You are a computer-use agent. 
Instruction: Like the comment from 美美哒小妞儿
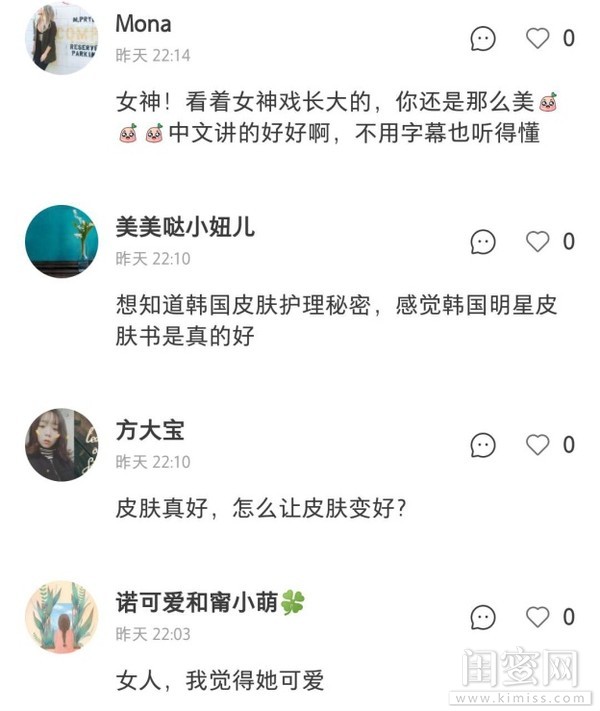[538, 242]
